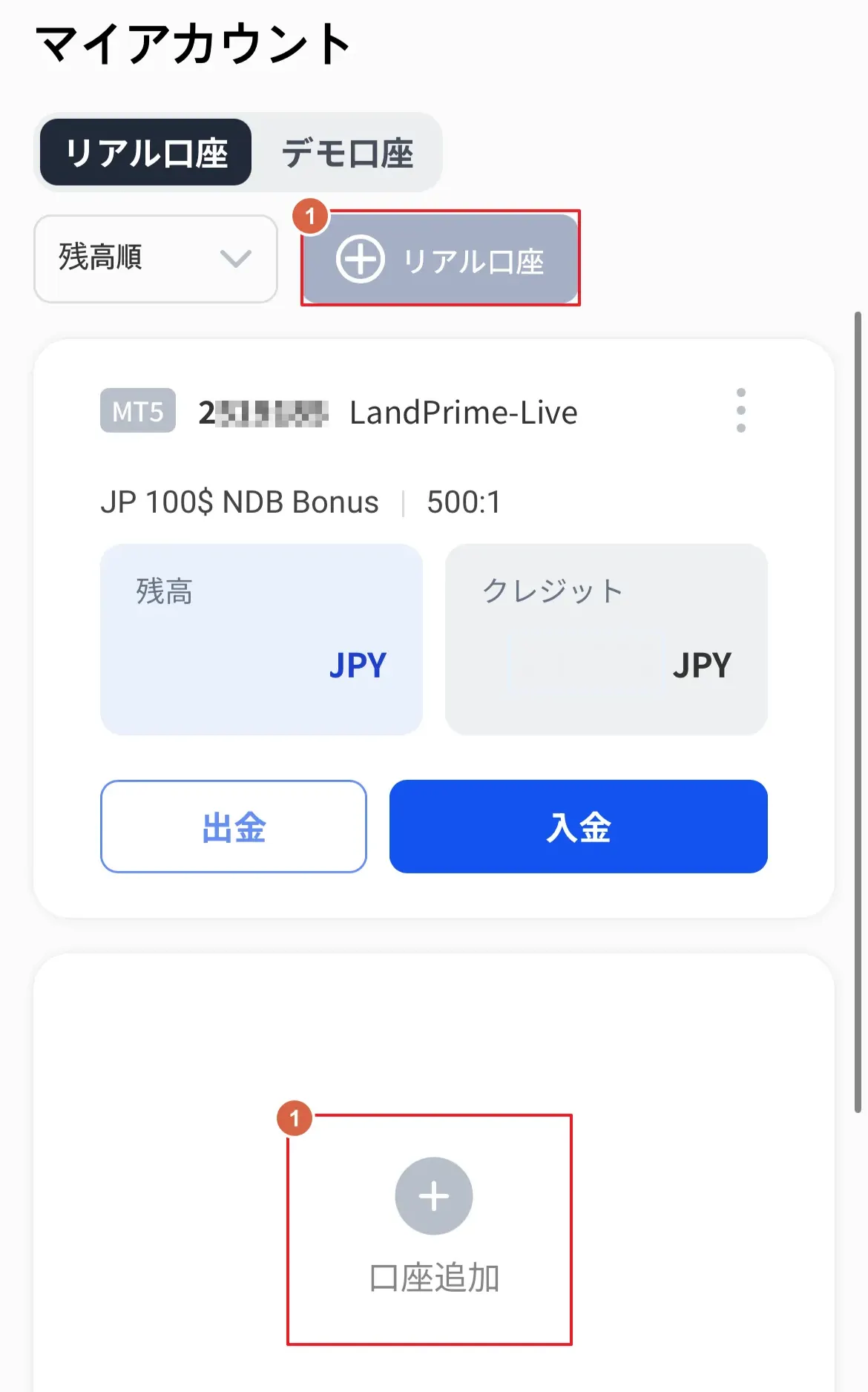Tap the 出金 withdrawal button
This screenshot has width=868, height=1392.
click(234, 826)
